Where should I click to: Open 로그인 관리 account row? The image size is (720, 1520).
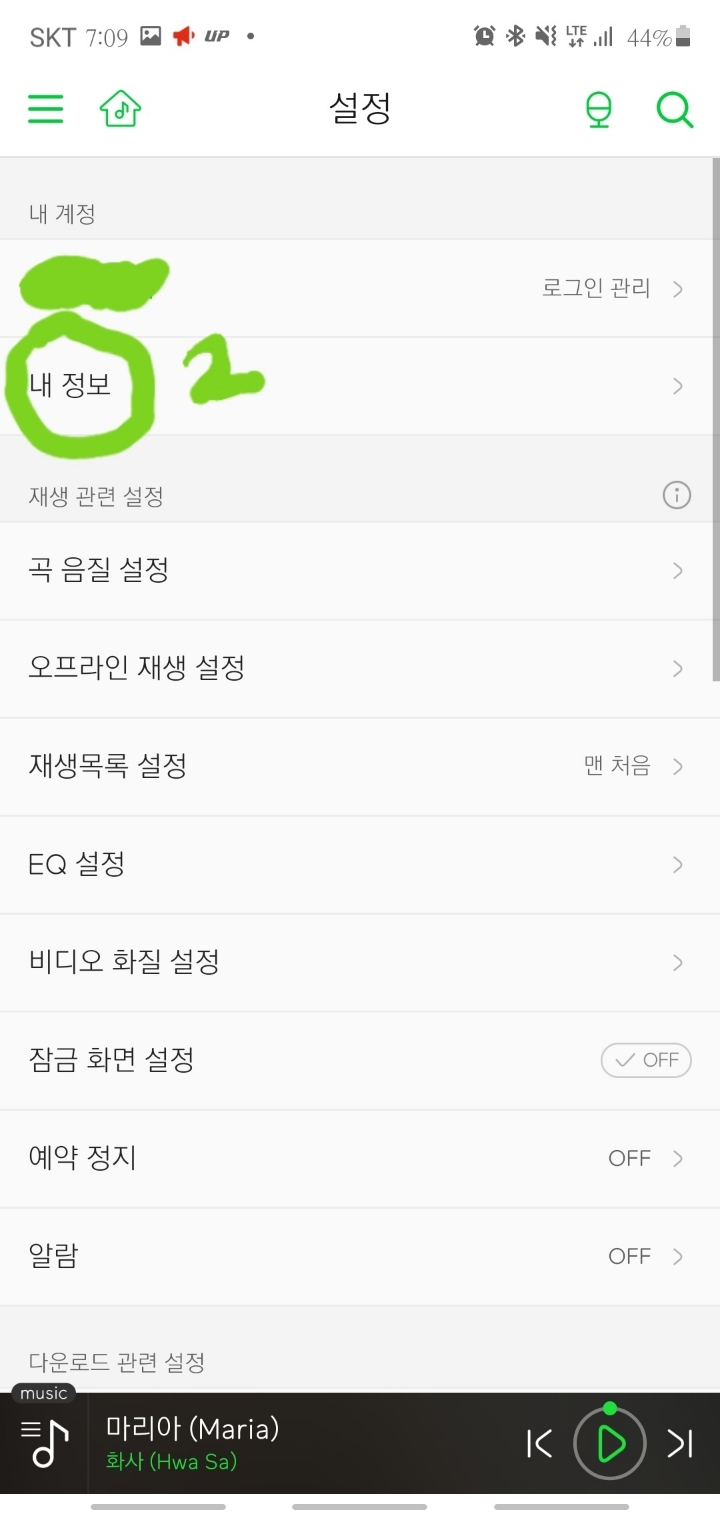tap(360, 288)
